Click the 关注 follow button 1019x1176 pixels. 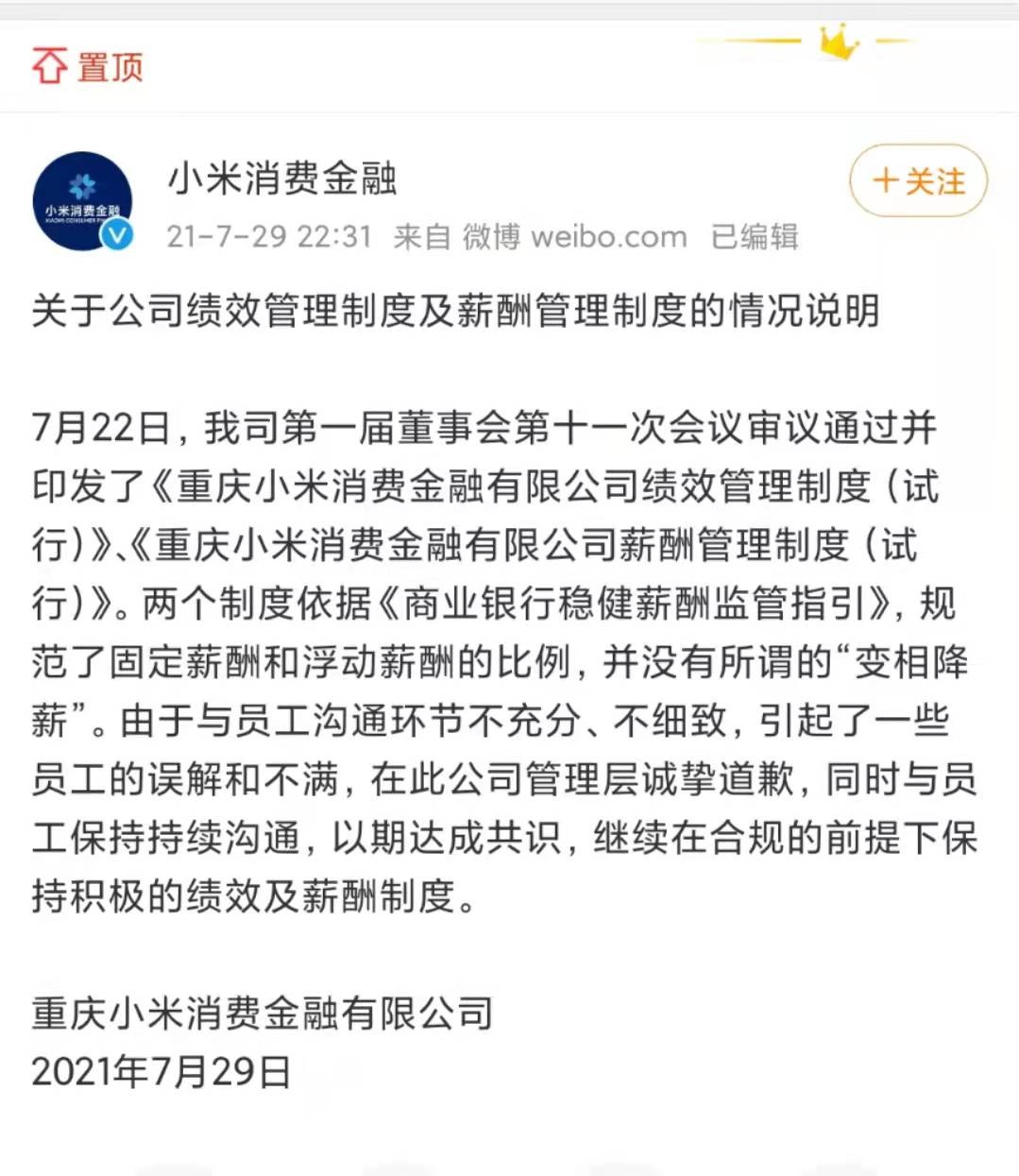pos(917,182)
